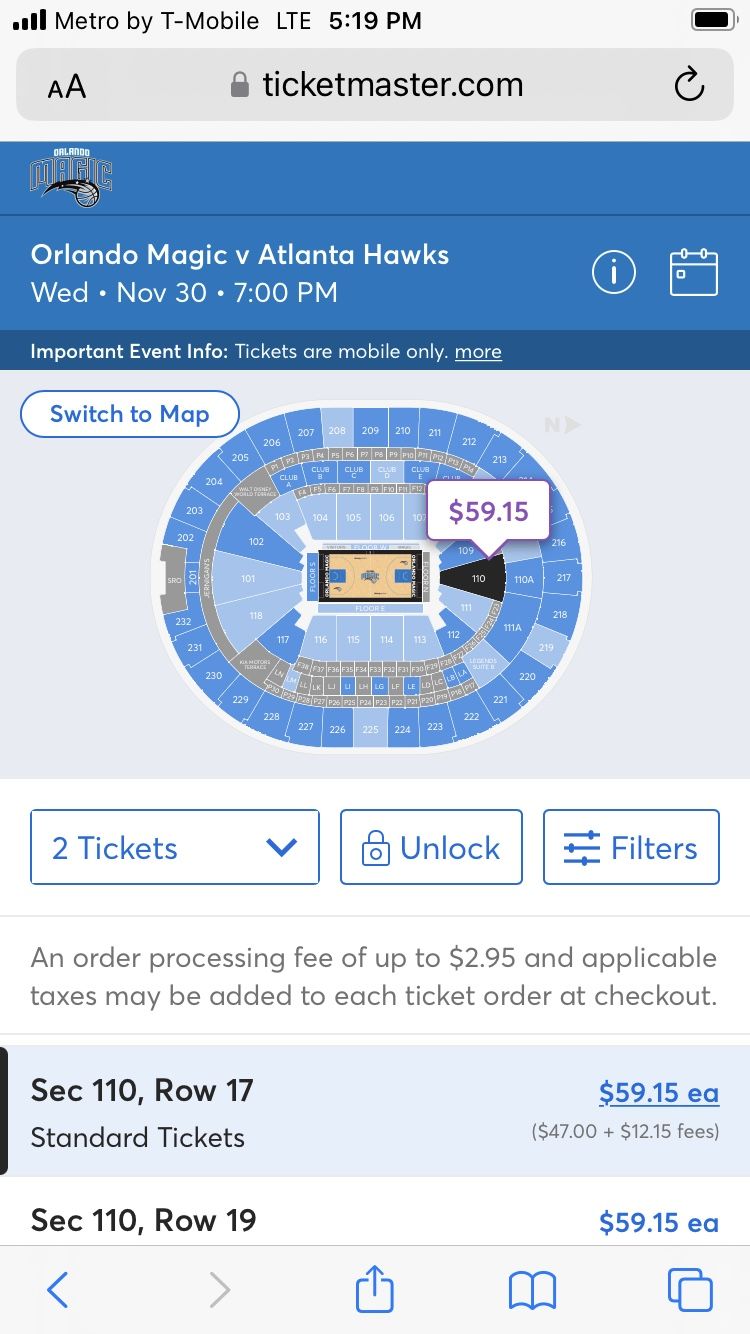Open the Safari tabs overview
The image size is (750, 1334).
tap(690, 1290)
